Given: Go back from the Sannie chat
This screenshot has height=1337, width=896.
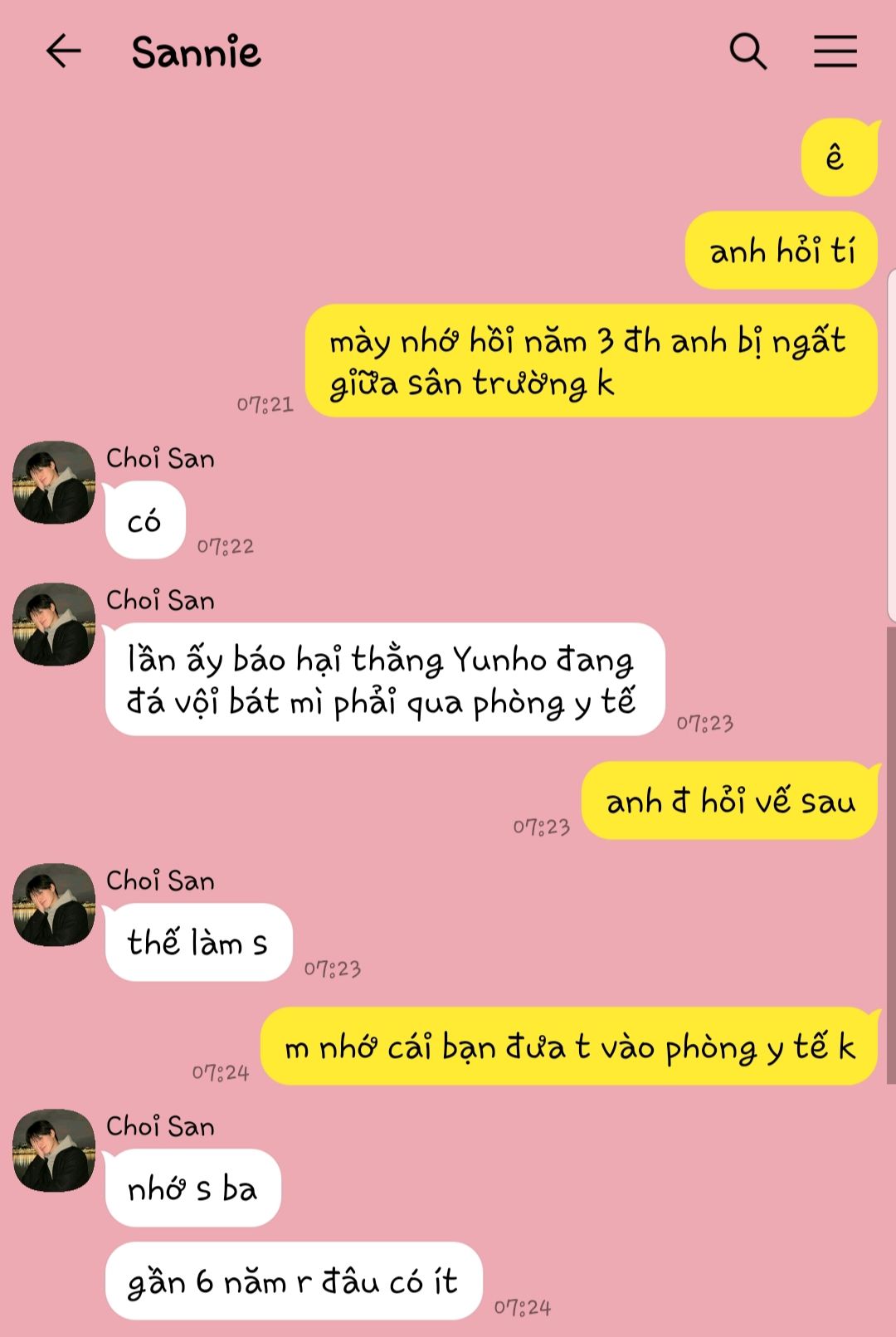Looking at the screenshot, I should pyautogui.click(x=64, y=51).
